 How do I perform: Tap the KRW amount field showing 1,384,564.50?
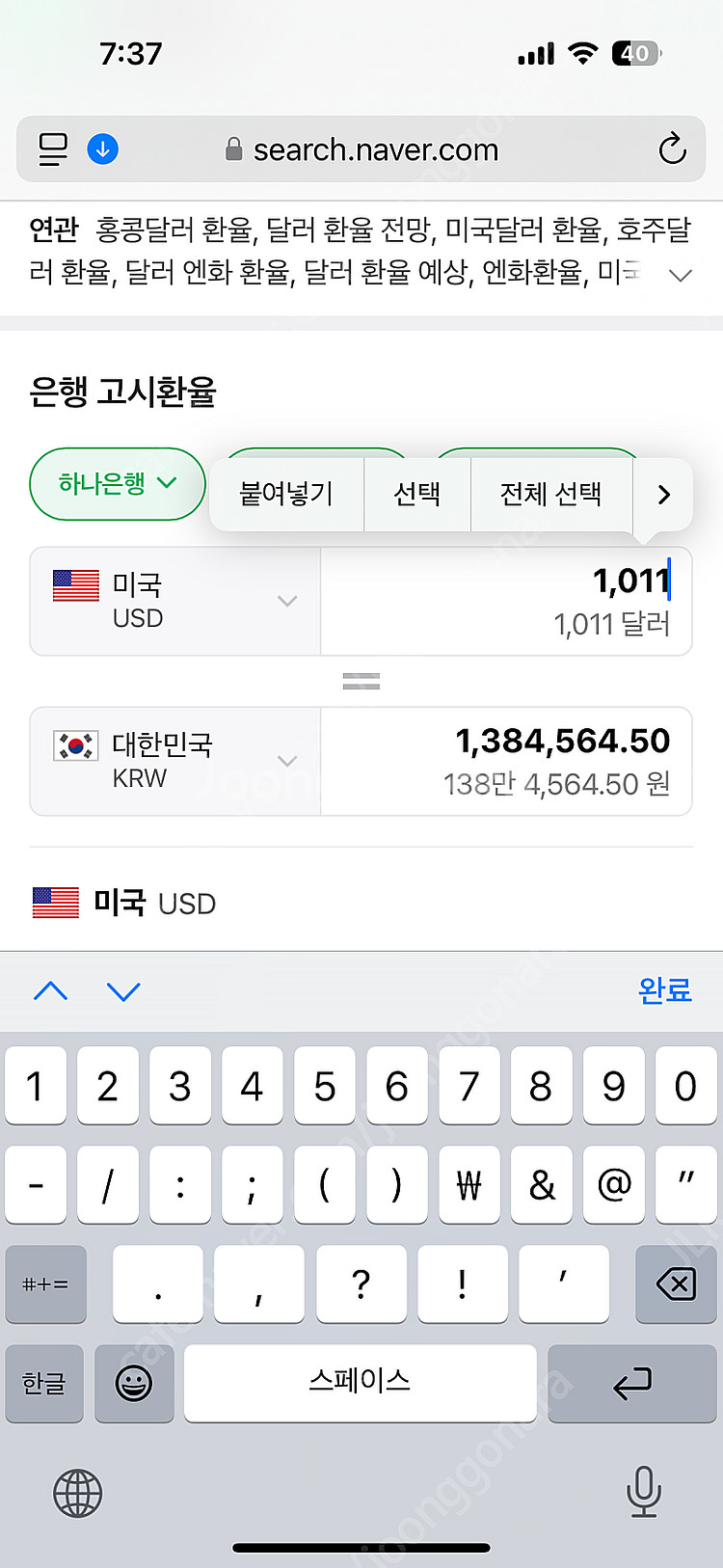(506, 761)
